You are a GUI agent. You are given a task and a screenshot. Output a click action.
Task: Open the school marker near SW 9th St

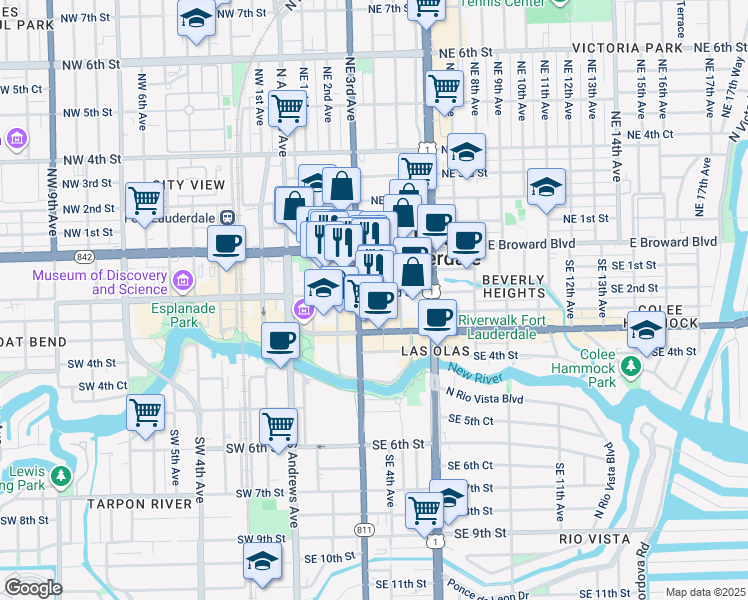(x=262, y=561)
